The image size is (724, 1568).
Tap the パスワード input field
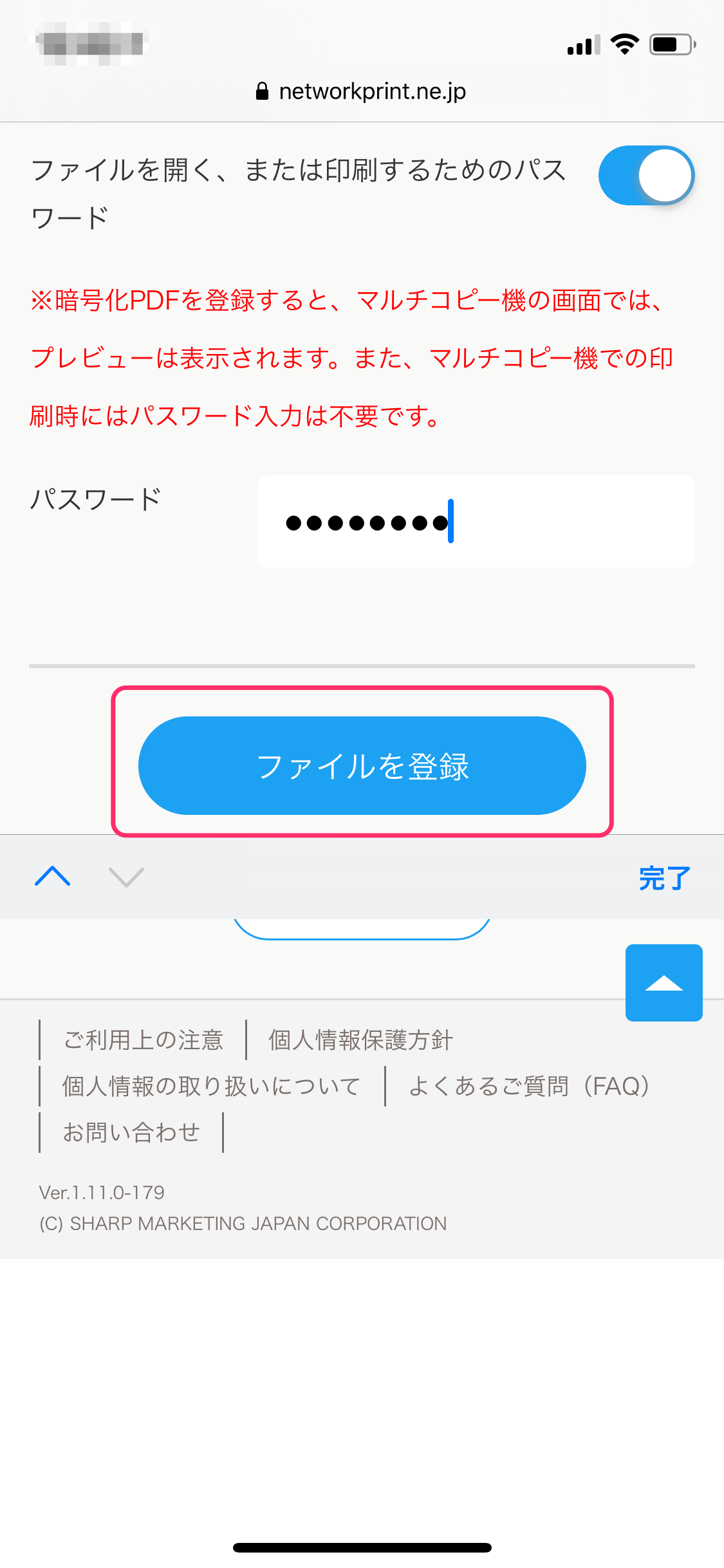click(476, 521)
